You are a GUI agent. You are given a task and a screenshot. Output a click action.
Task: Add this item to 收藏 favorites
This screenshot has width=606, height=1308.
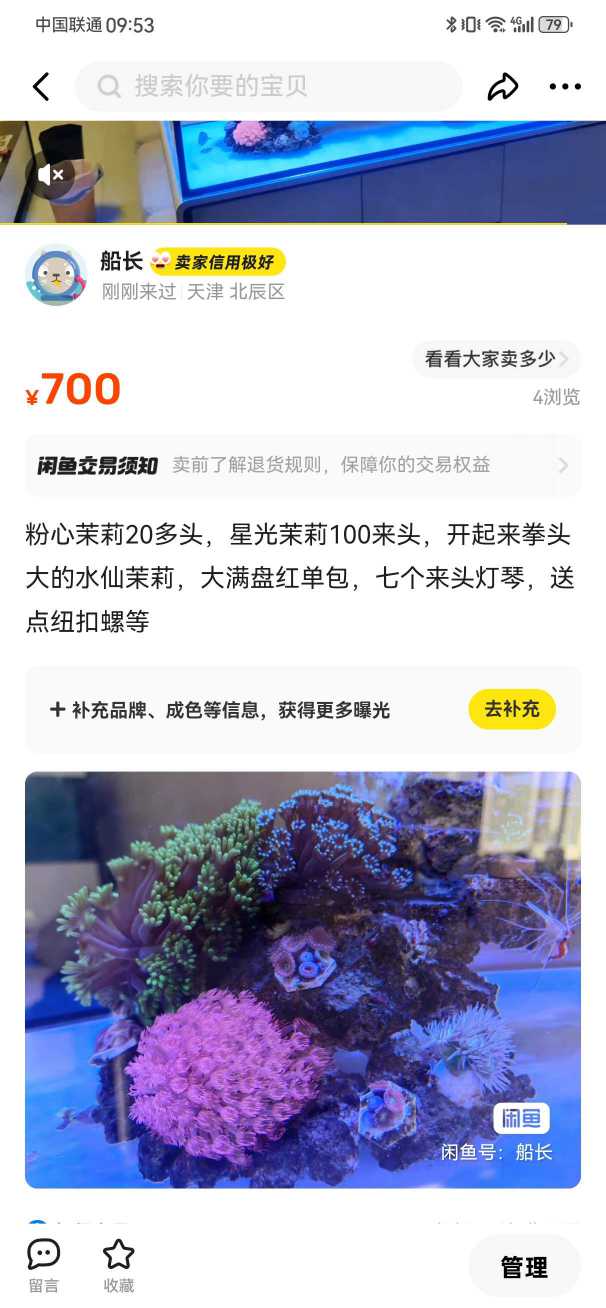[x=119, y=1264]
